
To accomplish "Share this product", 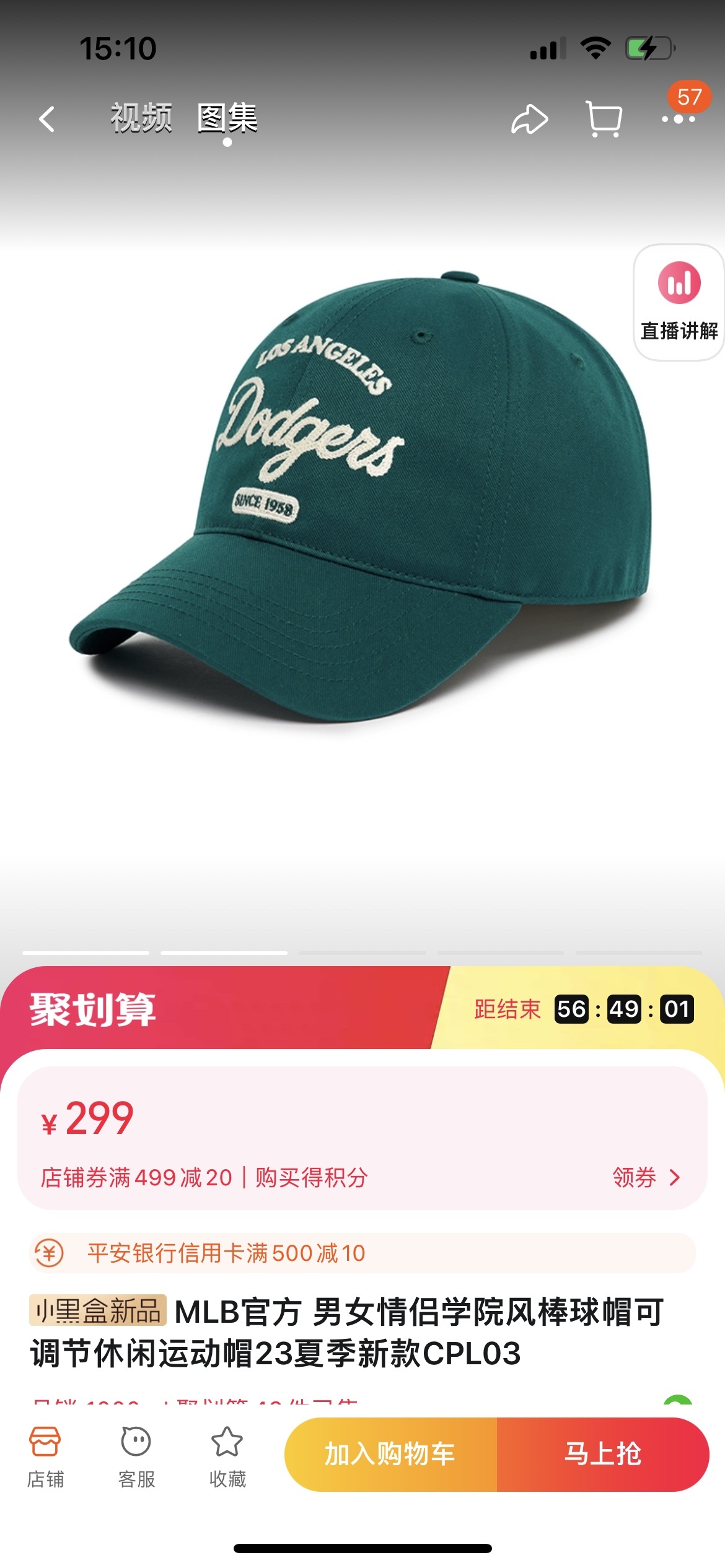I will (529, 119).
